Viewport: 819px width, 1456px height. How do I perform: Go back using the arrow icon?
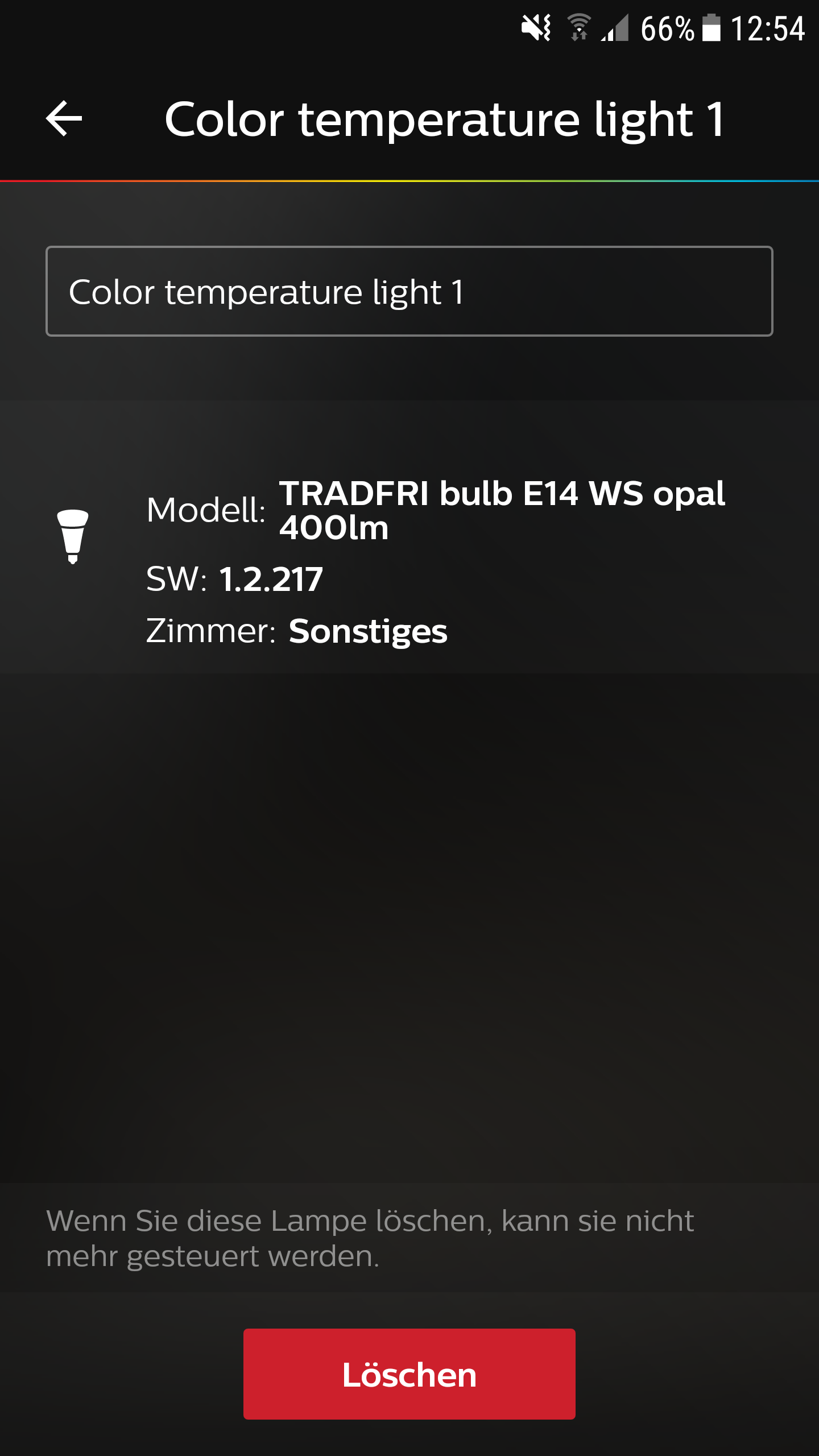coord(64,119)
